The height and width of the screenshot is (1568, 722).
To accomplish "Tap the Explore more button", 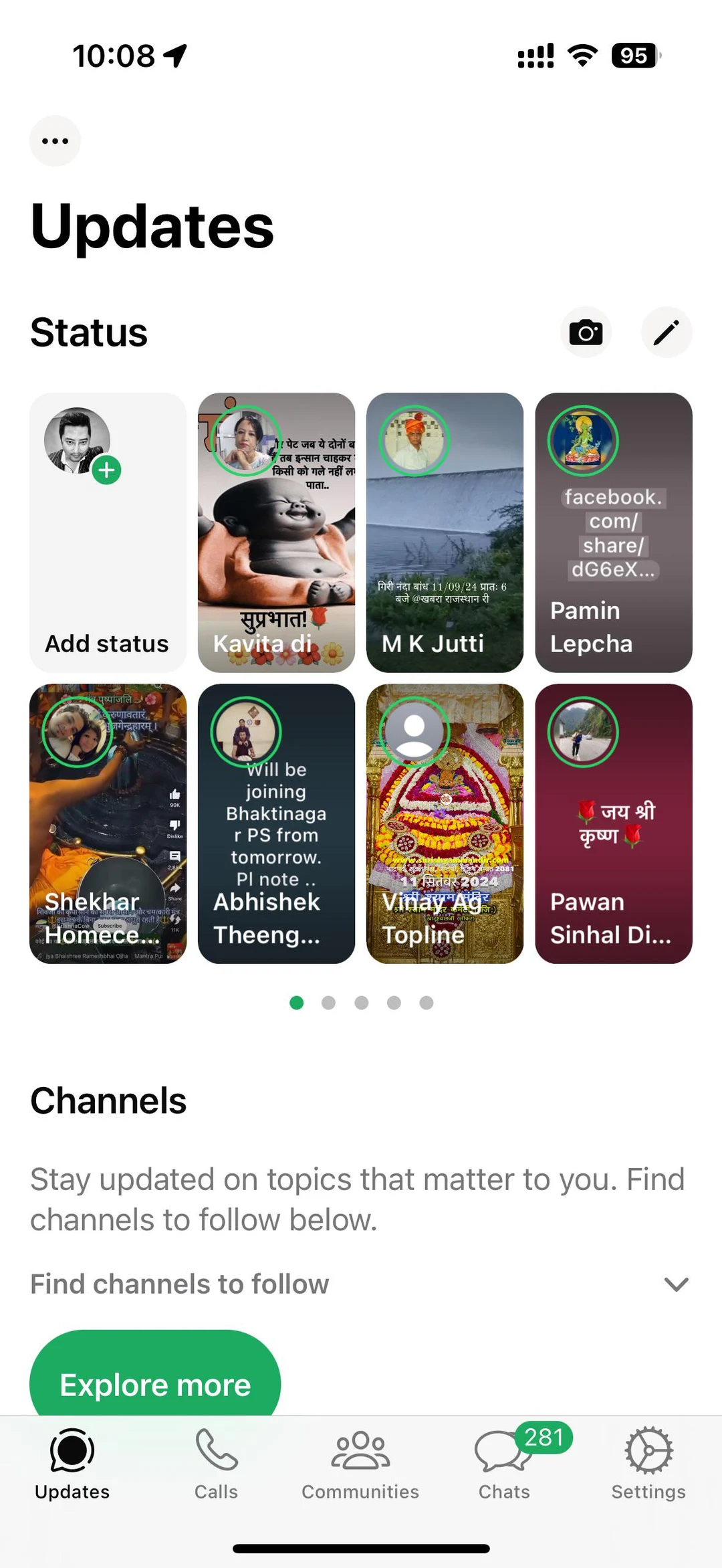I will pos(155,1385).
